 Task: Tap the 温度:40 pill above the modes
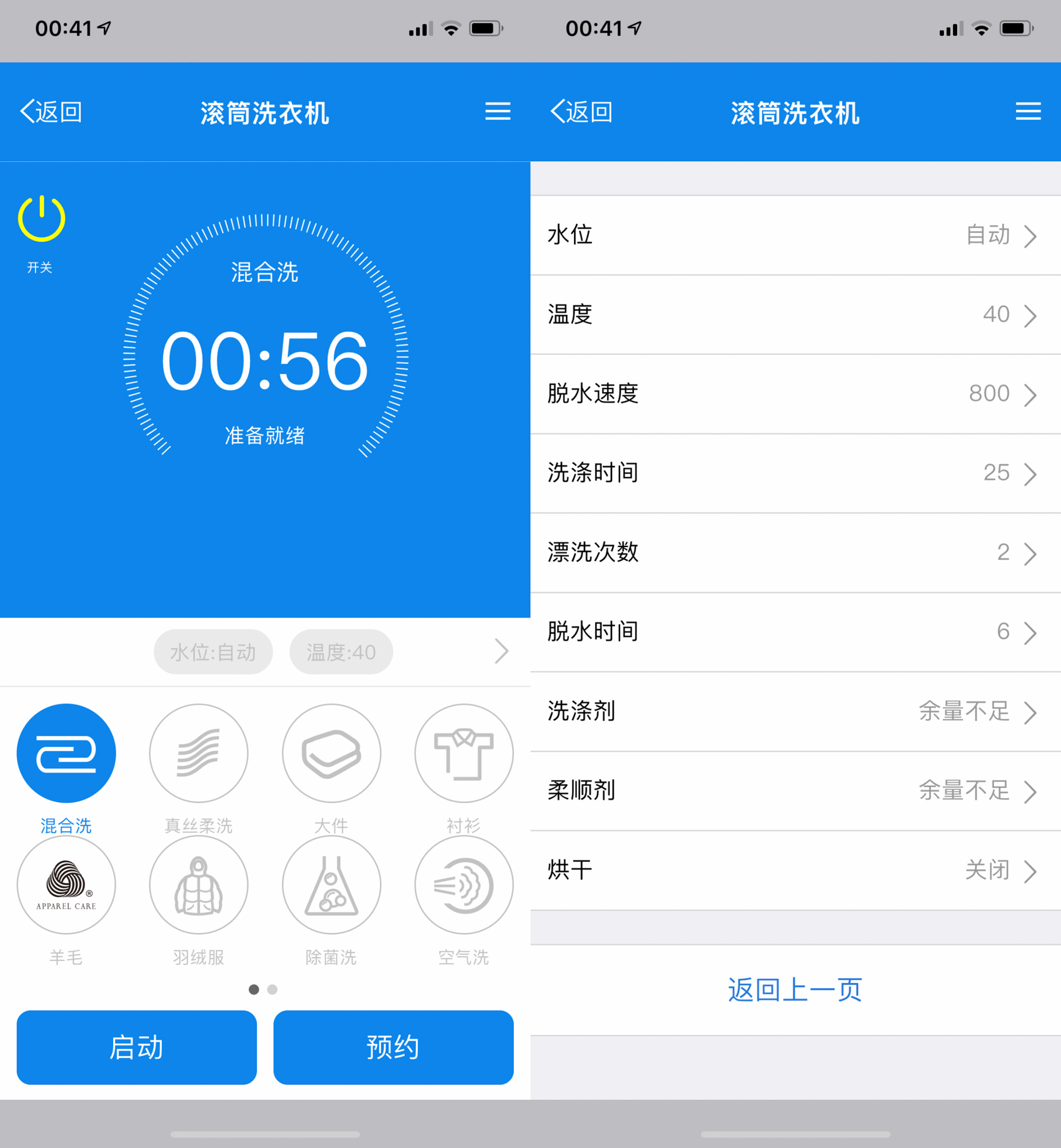click(340, 651)
